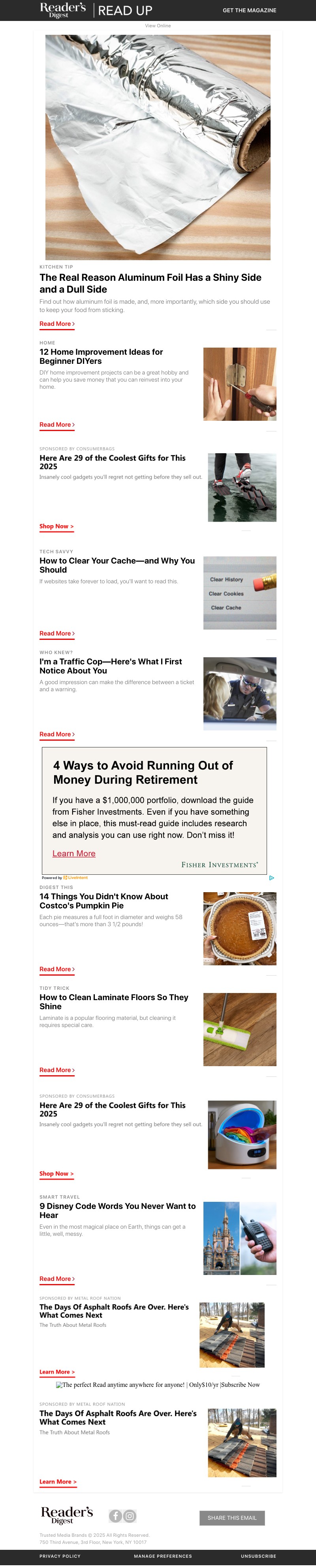Viewport: 316px width, 1568px height.
Task: Open the Facebook icon in footer
Action: [x=115, y=1516]
